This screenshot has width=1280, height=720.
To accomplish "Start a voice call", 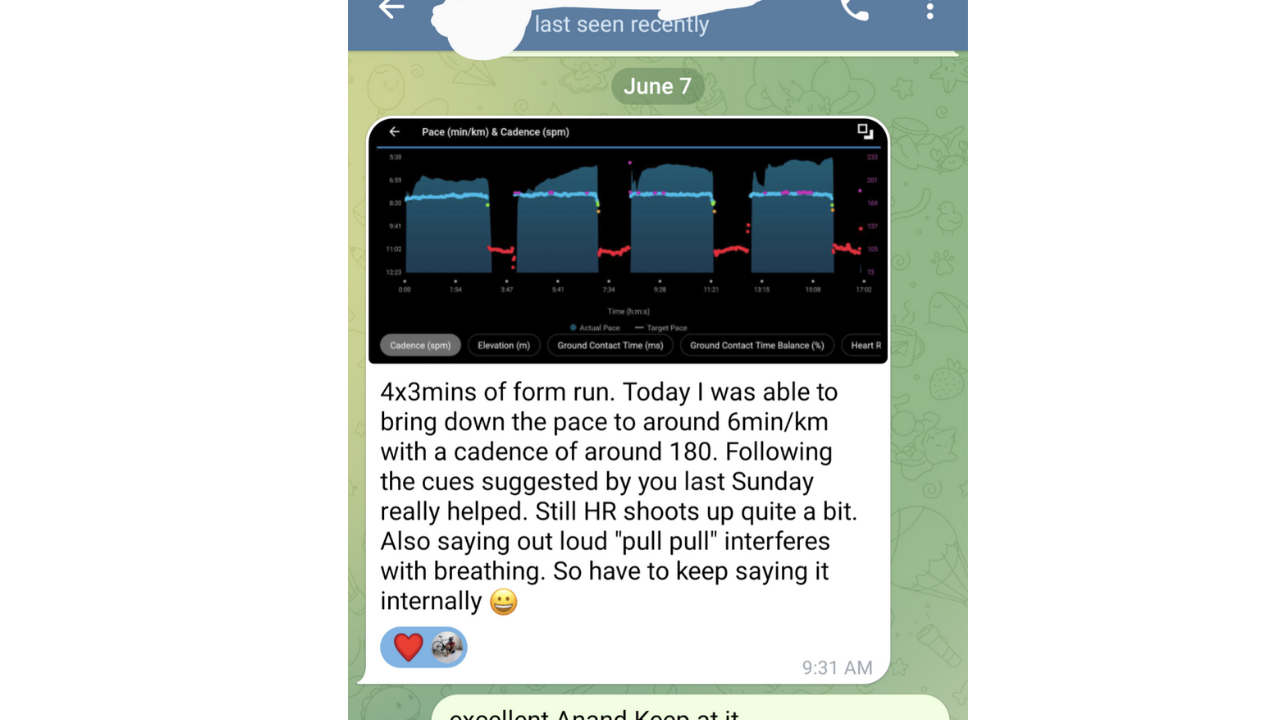I will click(855, 10).
